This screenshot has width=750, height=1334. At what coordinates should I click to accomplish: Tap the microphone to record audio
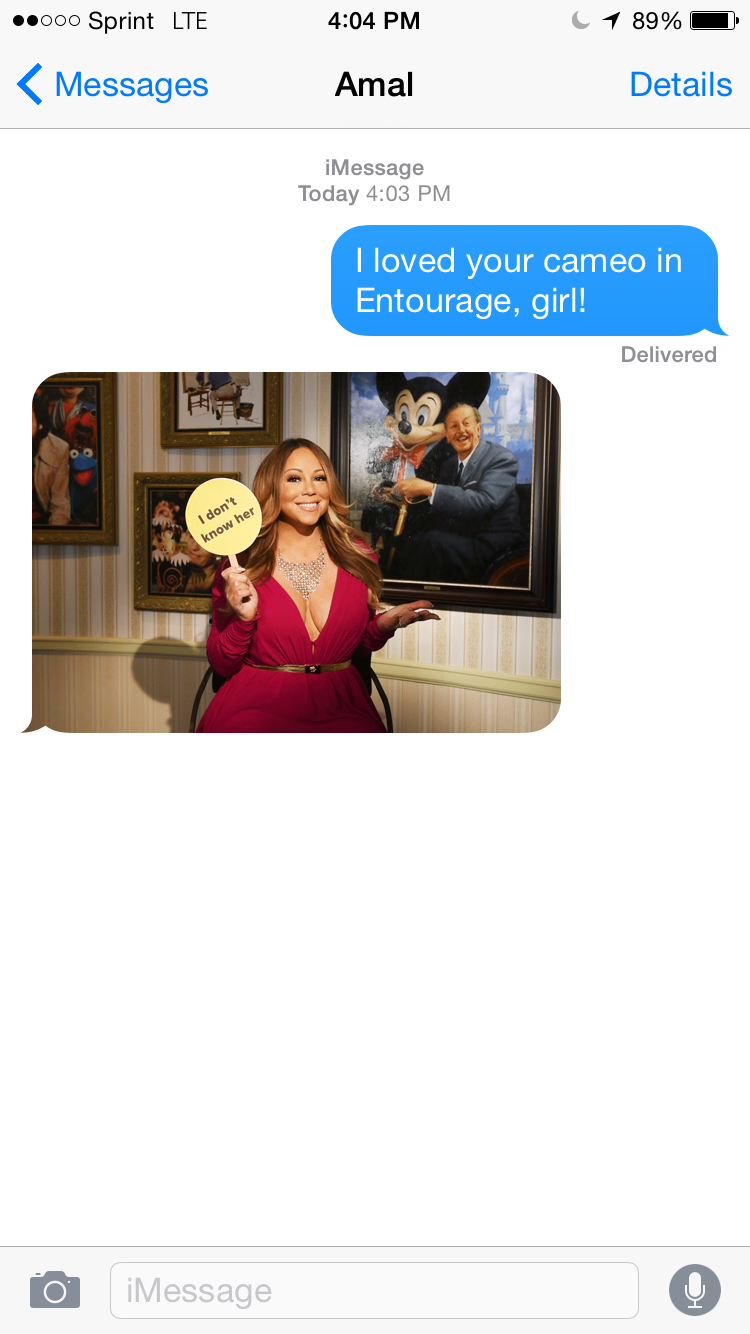[x=694, y=1290]
